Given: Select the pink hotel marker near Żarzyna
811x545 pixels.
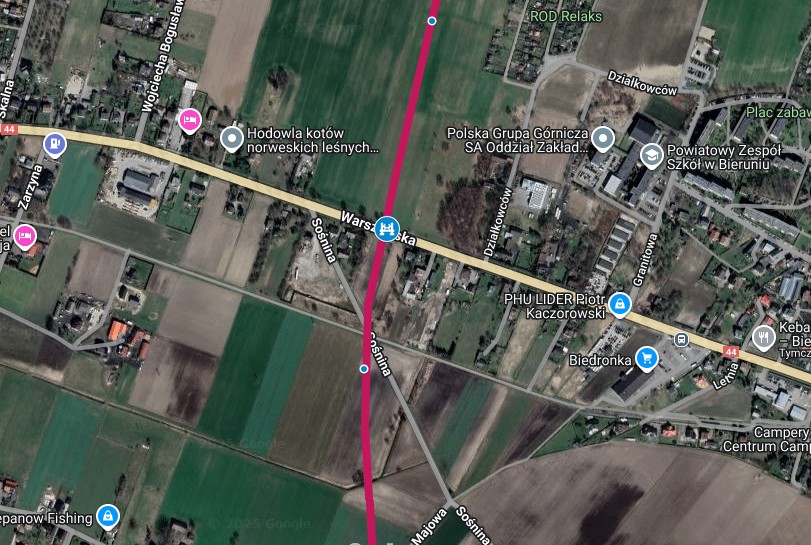Looking at the screenshot, I should [x=25, y=236].
